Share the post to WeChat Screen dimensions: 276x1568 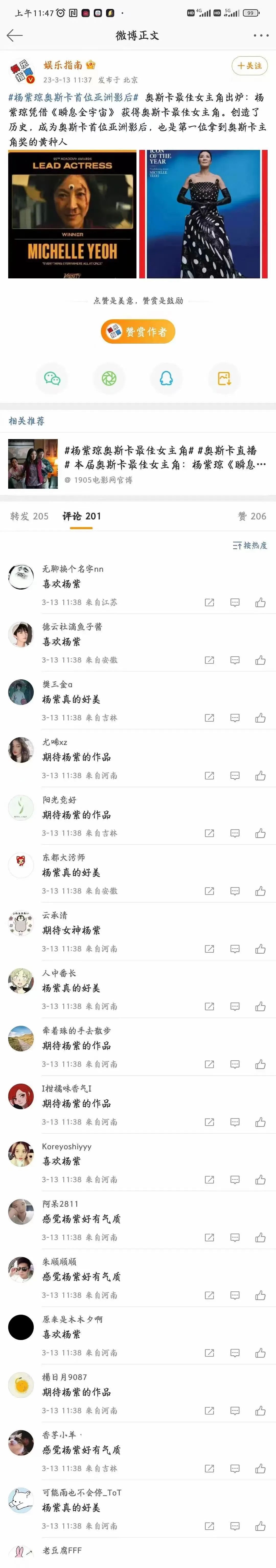pyautogui.click(x=53, y=378)
